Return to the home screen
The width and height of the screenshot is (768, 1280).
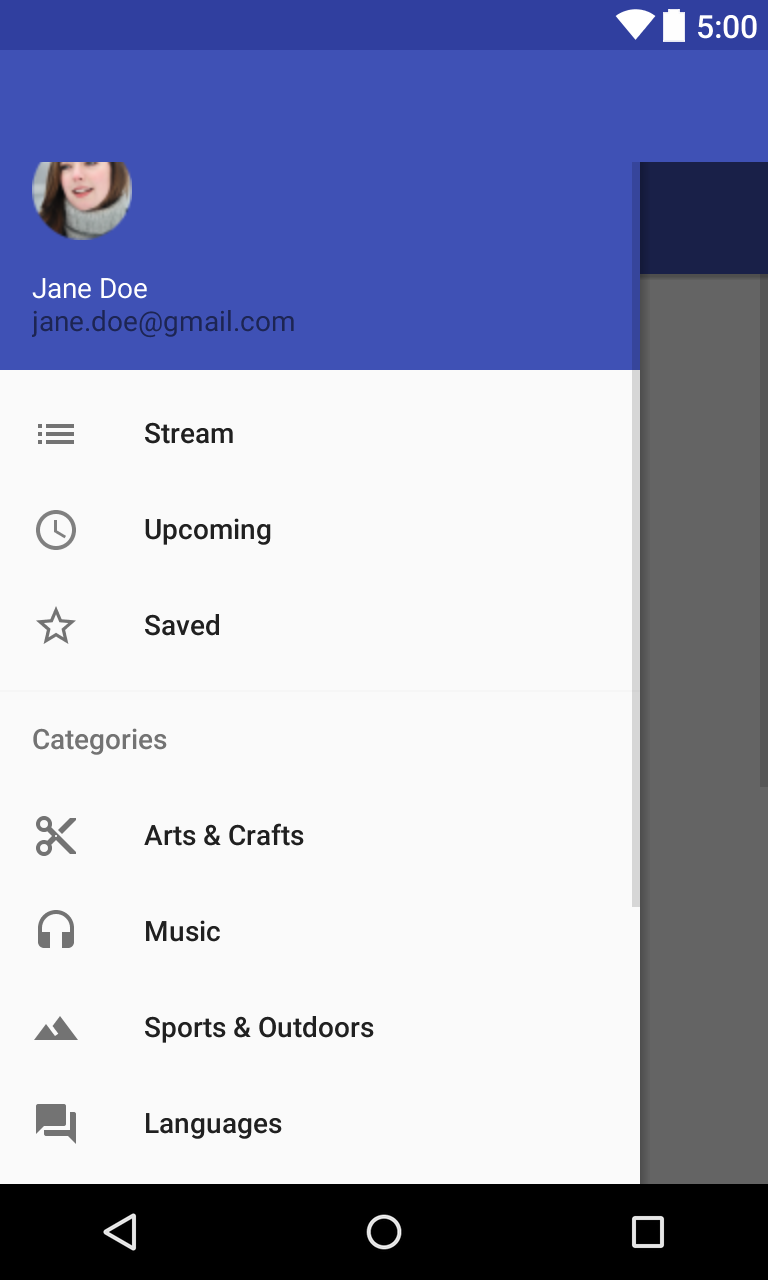[x=384, y=1232]
